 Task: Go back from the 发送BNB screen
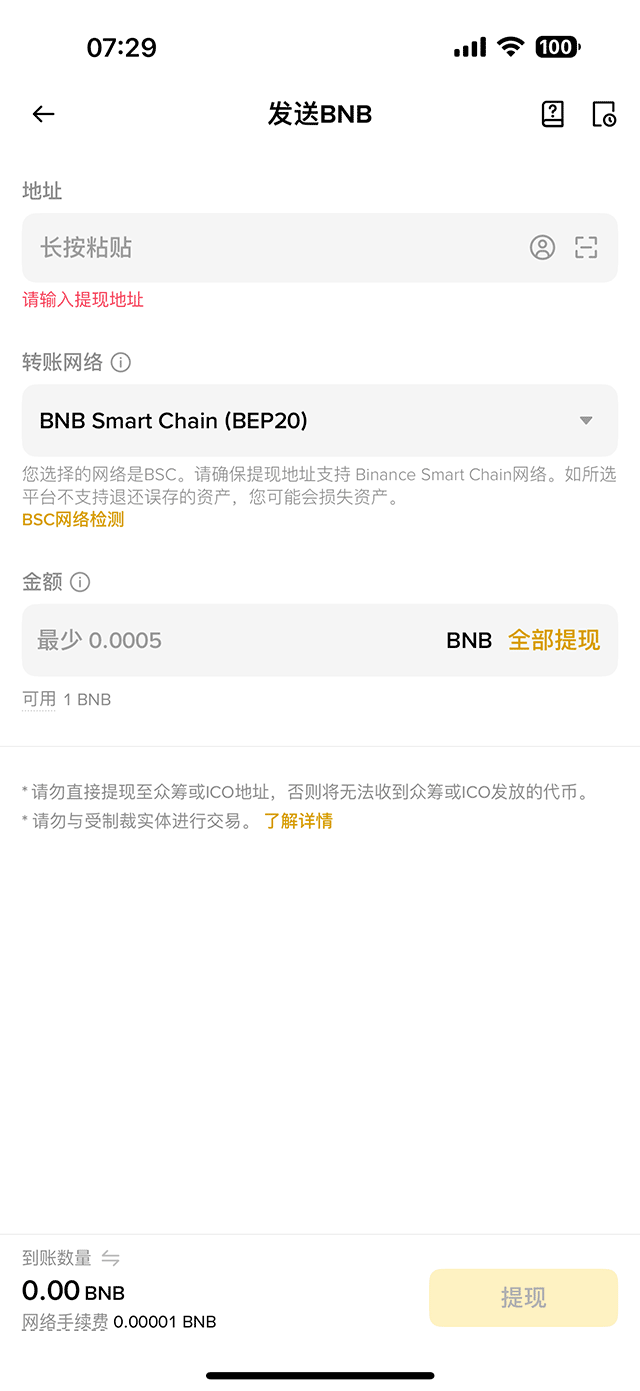pos(43,114)
